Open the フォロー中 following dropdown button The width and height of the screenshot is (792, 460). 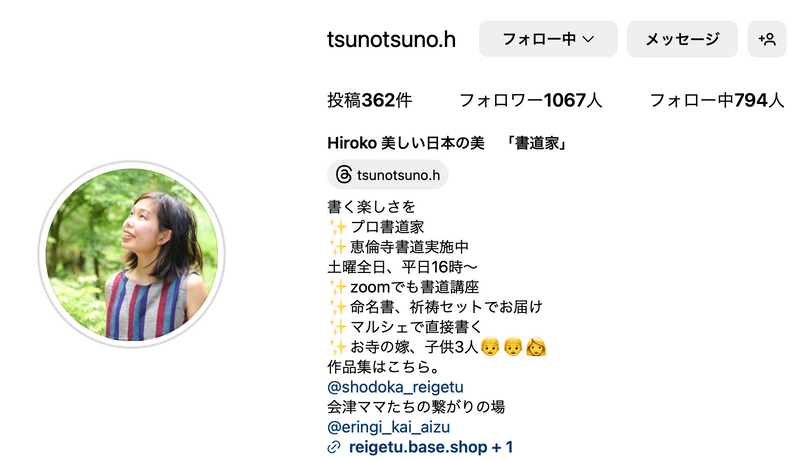coord(548,39)
